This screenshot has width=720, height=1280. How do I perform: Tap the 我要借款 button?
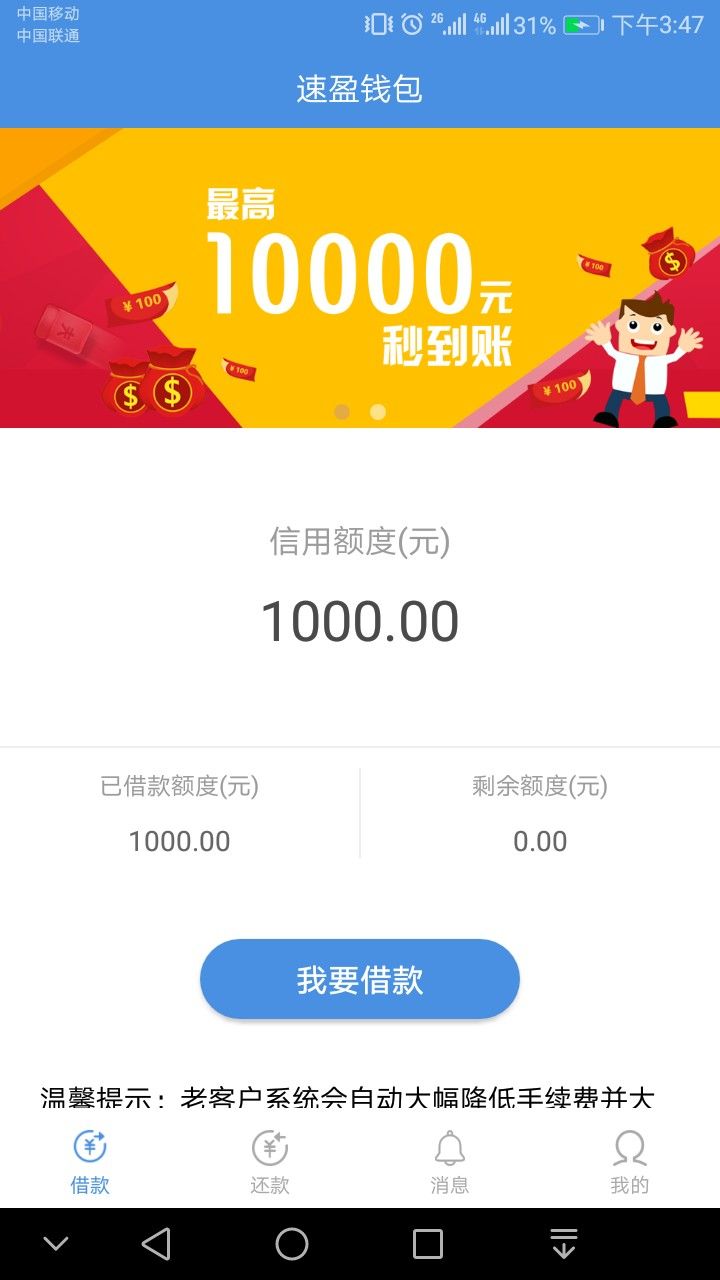coord(360,979)
